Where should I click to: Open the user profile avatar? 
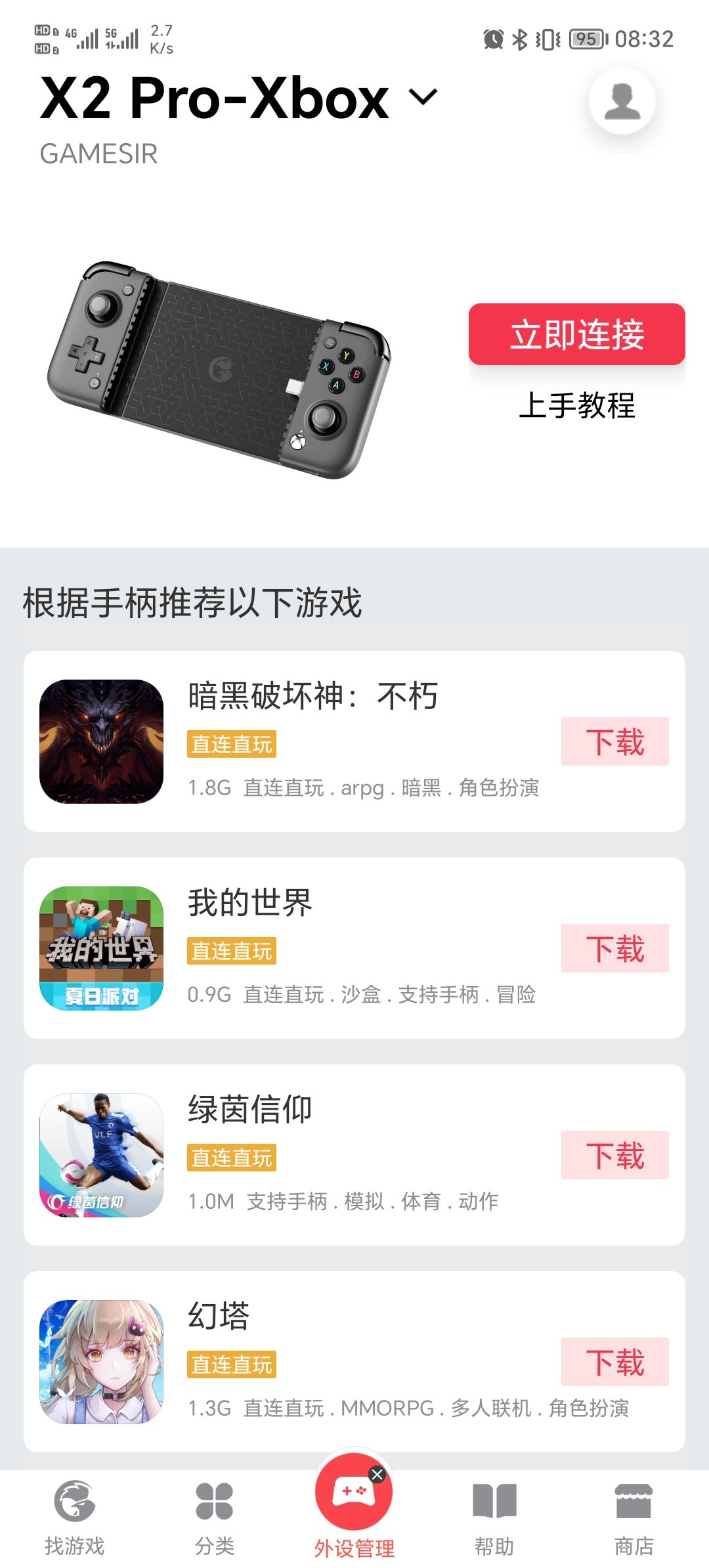click(x=622, y=101)
